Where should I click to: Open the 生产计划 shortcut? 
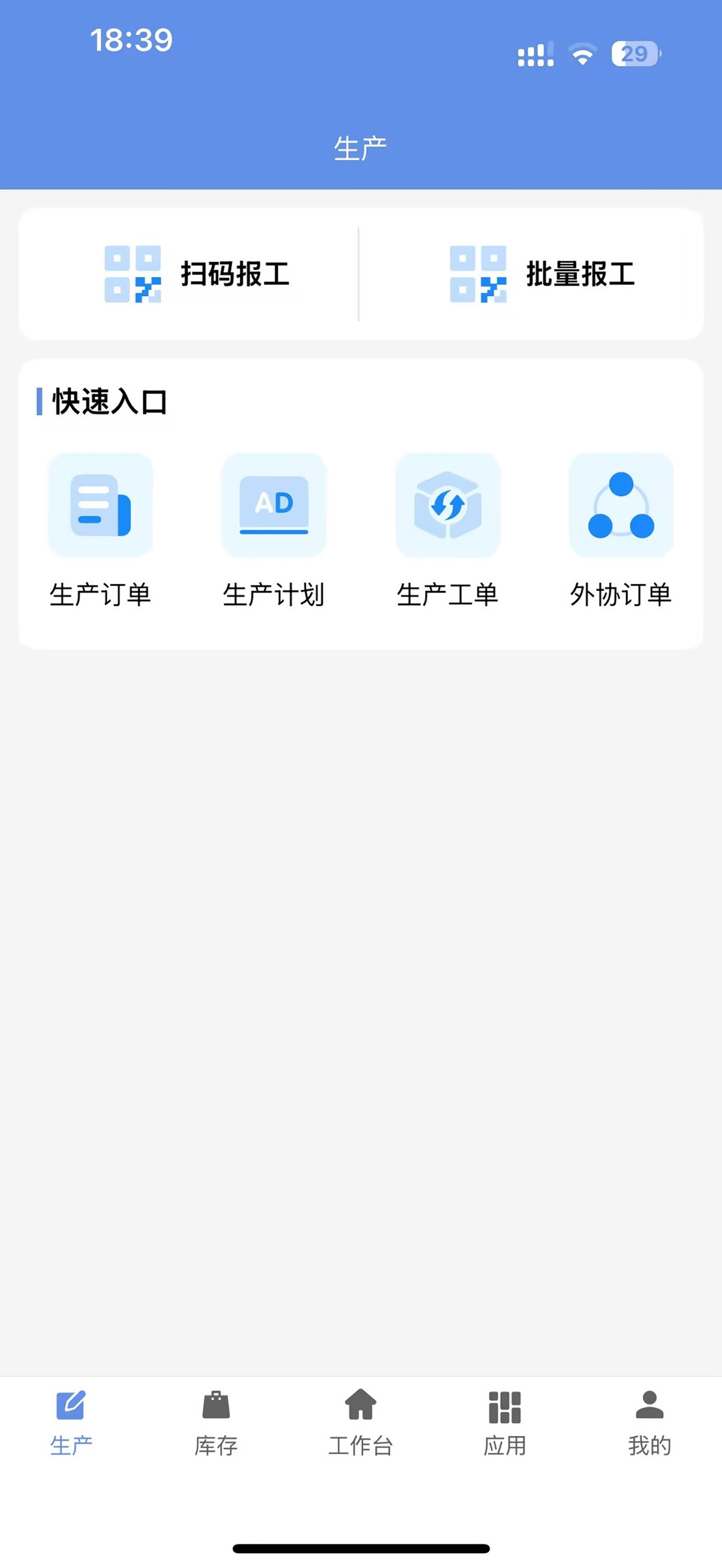[x=274, y=531]
